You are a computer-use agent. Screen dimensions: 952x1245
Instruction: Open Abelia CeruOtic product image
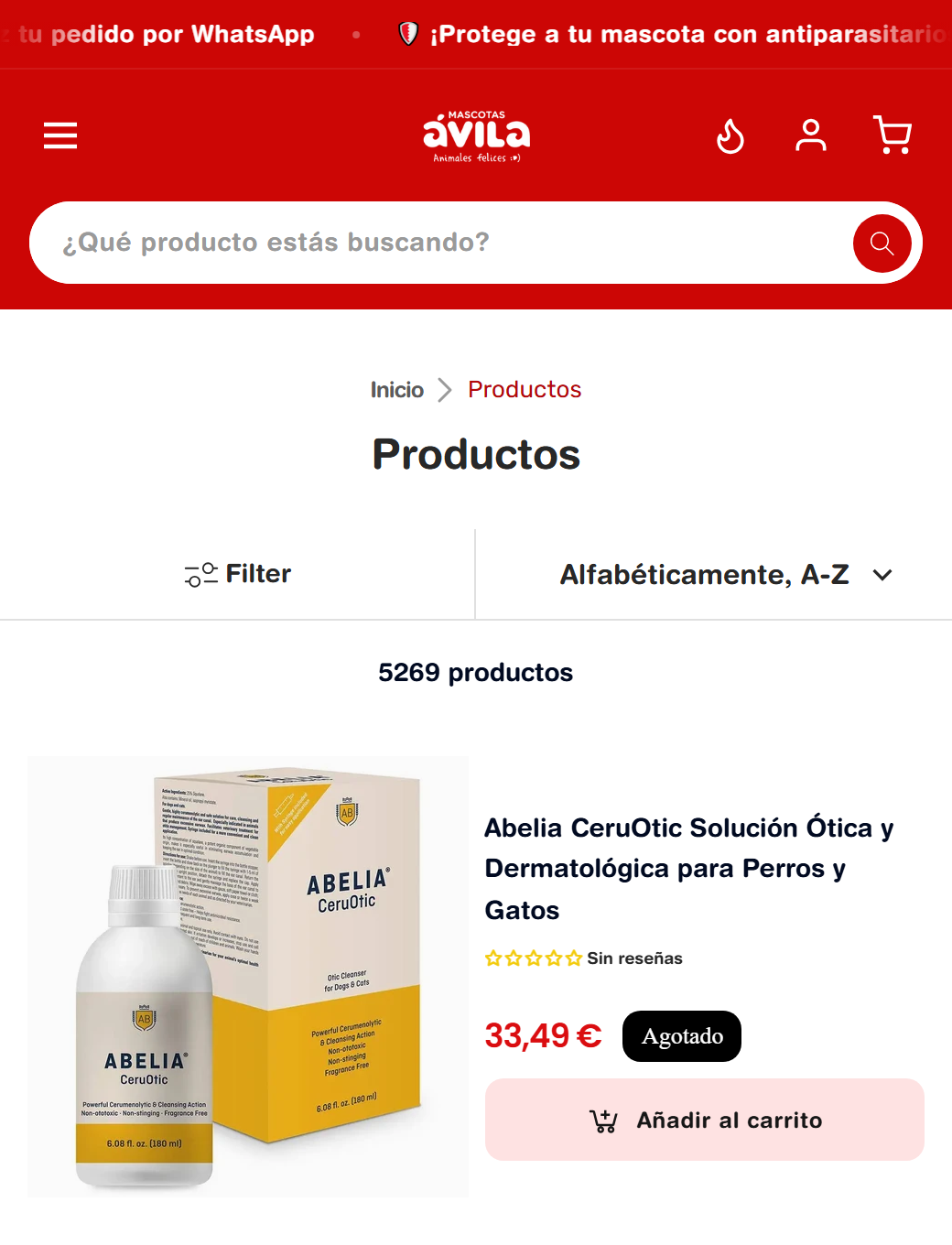(x=248, y=977)
